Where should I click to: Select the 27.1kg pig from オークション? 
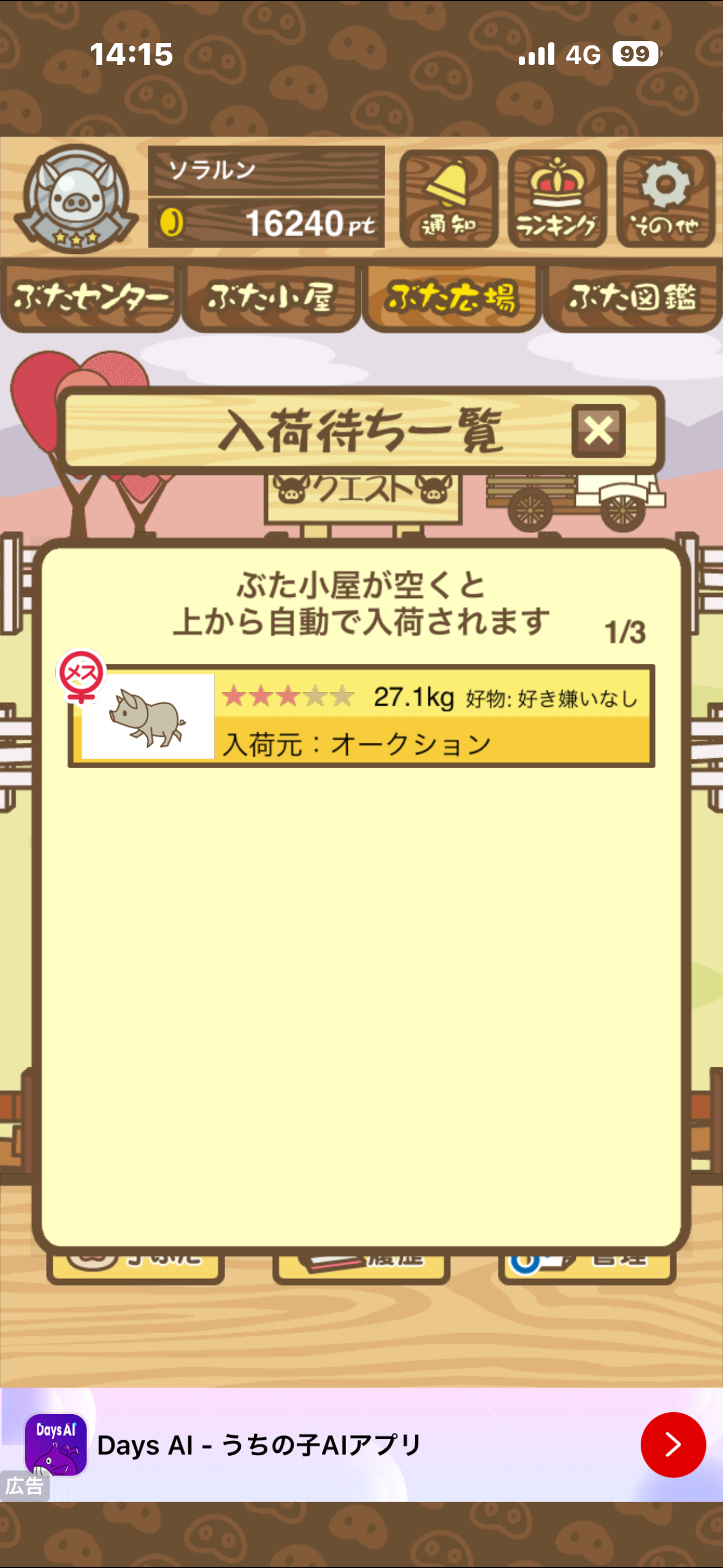[362, 716]
